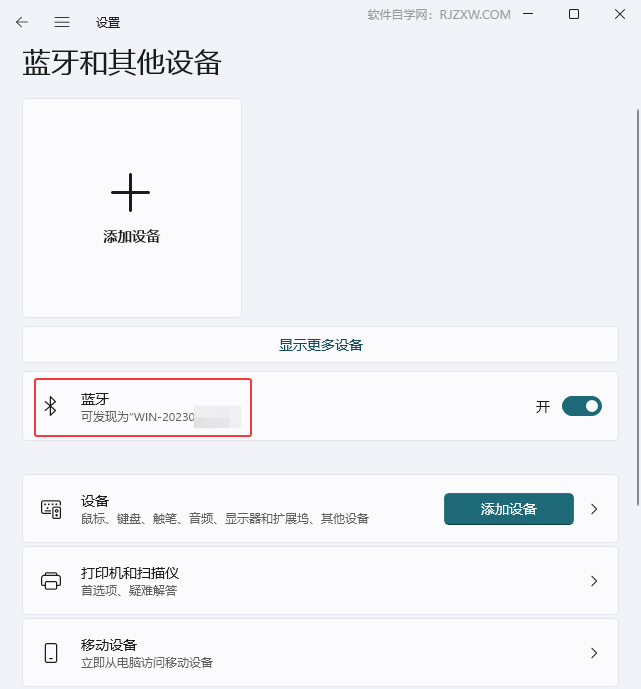The height and width of the screenshot is (689, 641).
Task: Select 显示更多设备 to show more devices
Action: (x=320, y=345)
